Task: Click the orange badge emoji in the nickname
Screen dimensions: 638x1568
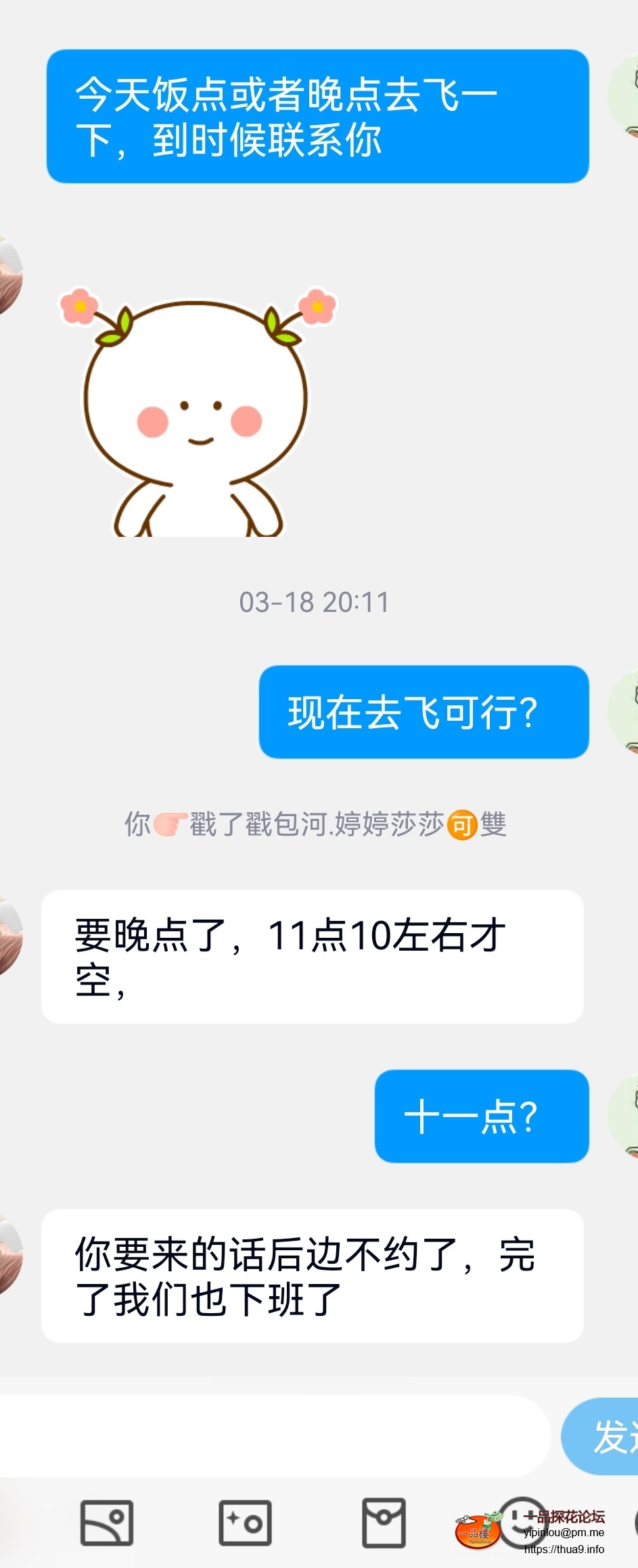Action: click(x=461, y=823)
